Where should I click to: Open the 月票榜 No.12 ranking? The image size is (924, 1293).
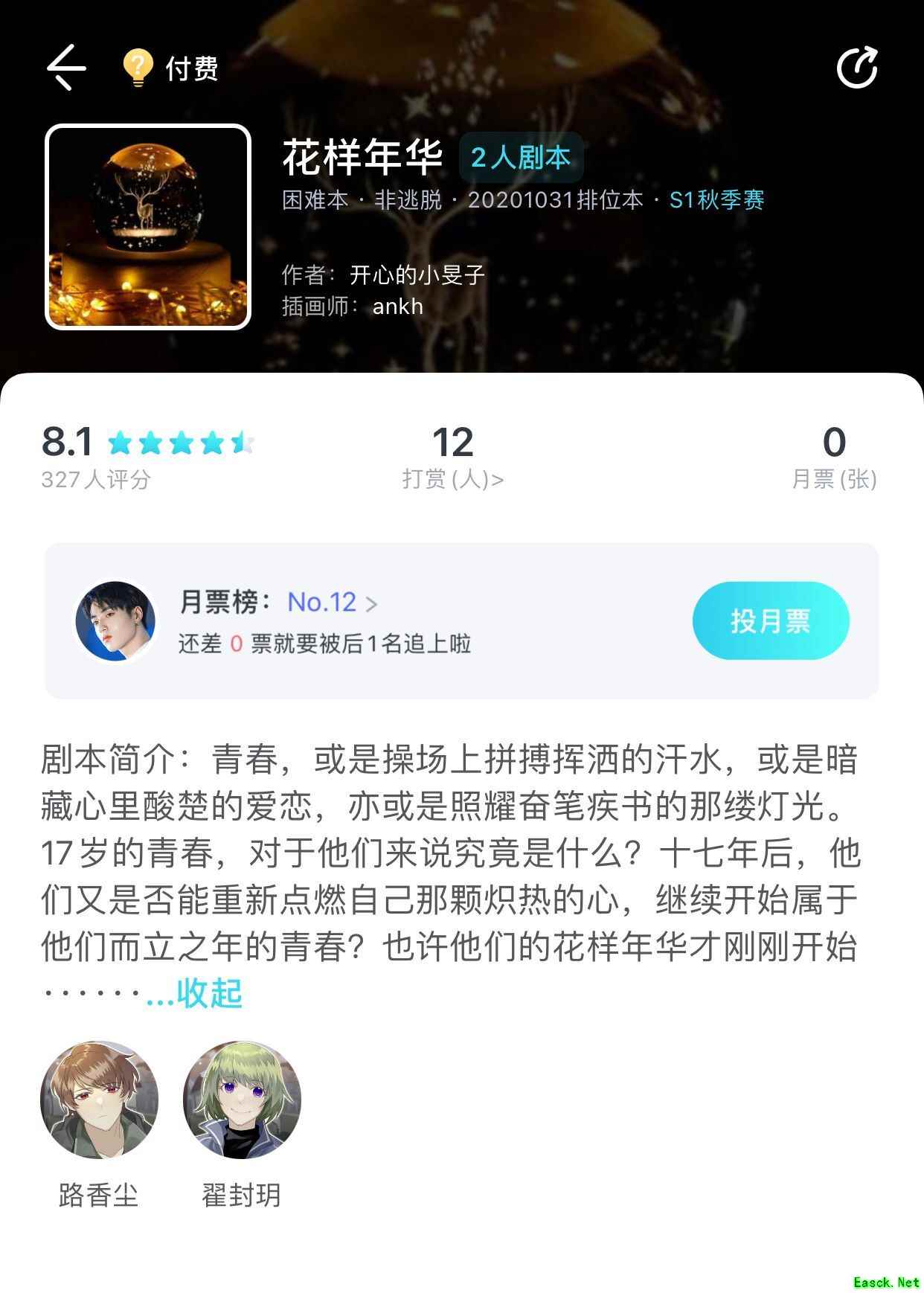tap(332, 602)
